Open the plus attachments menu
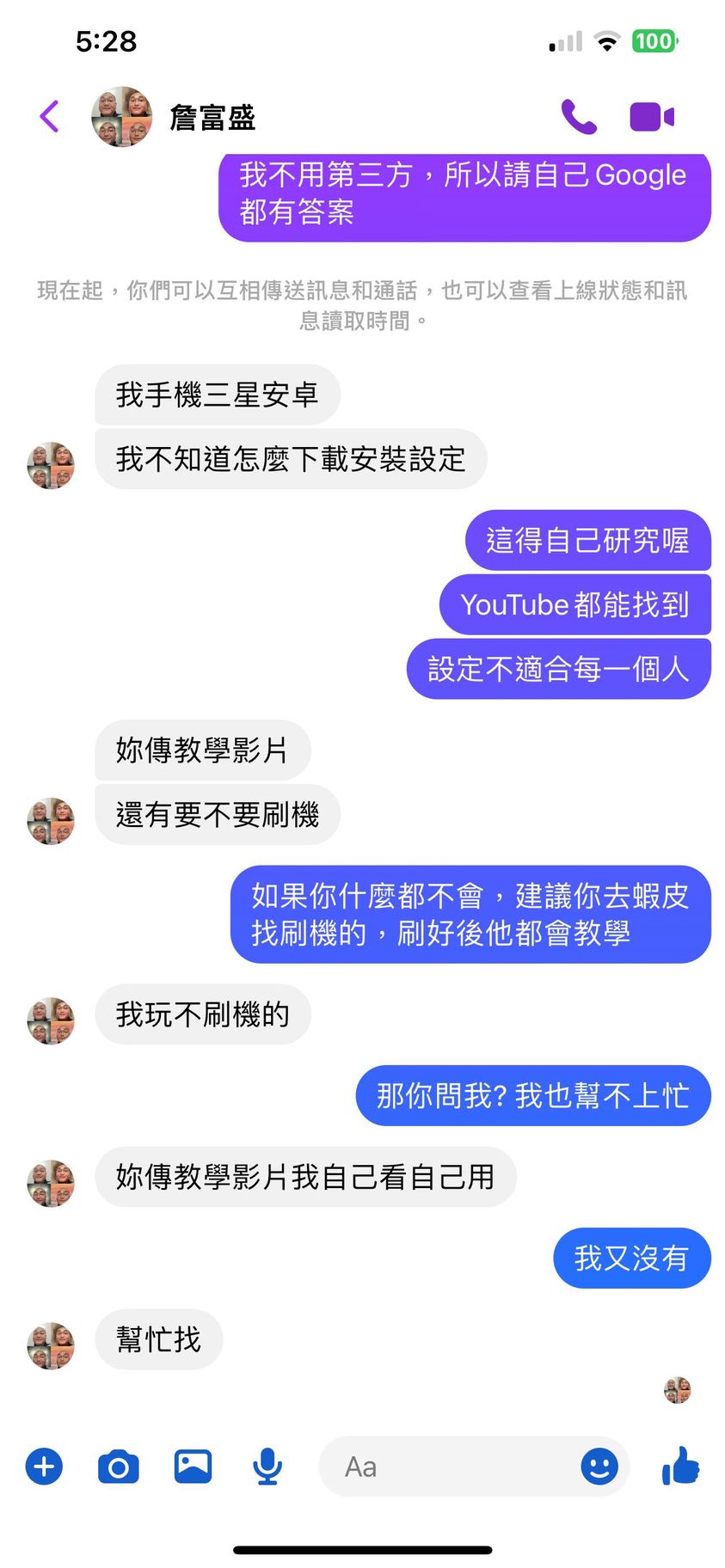 [45, 1466]
